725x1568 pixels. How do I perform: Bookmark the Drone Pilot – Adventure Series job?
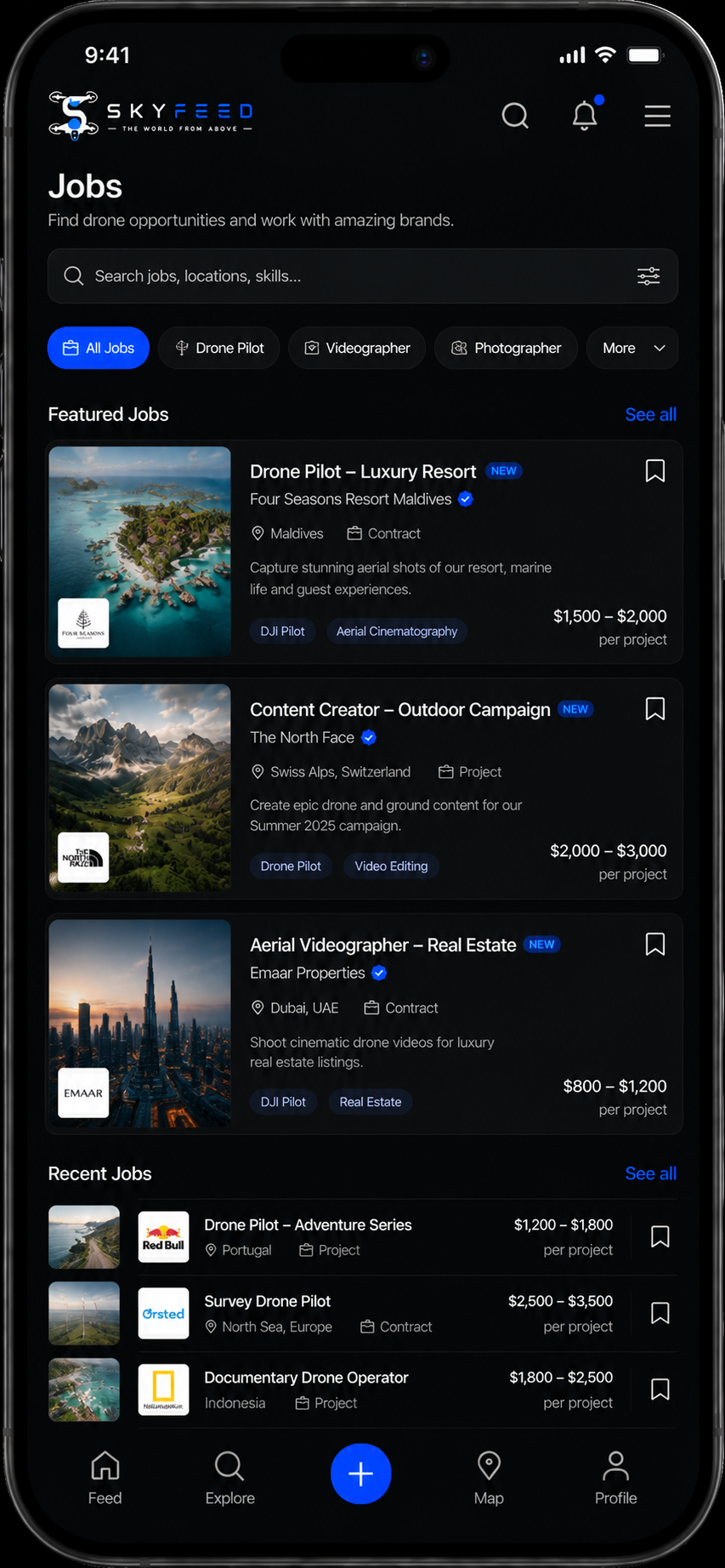point(660,1237)
